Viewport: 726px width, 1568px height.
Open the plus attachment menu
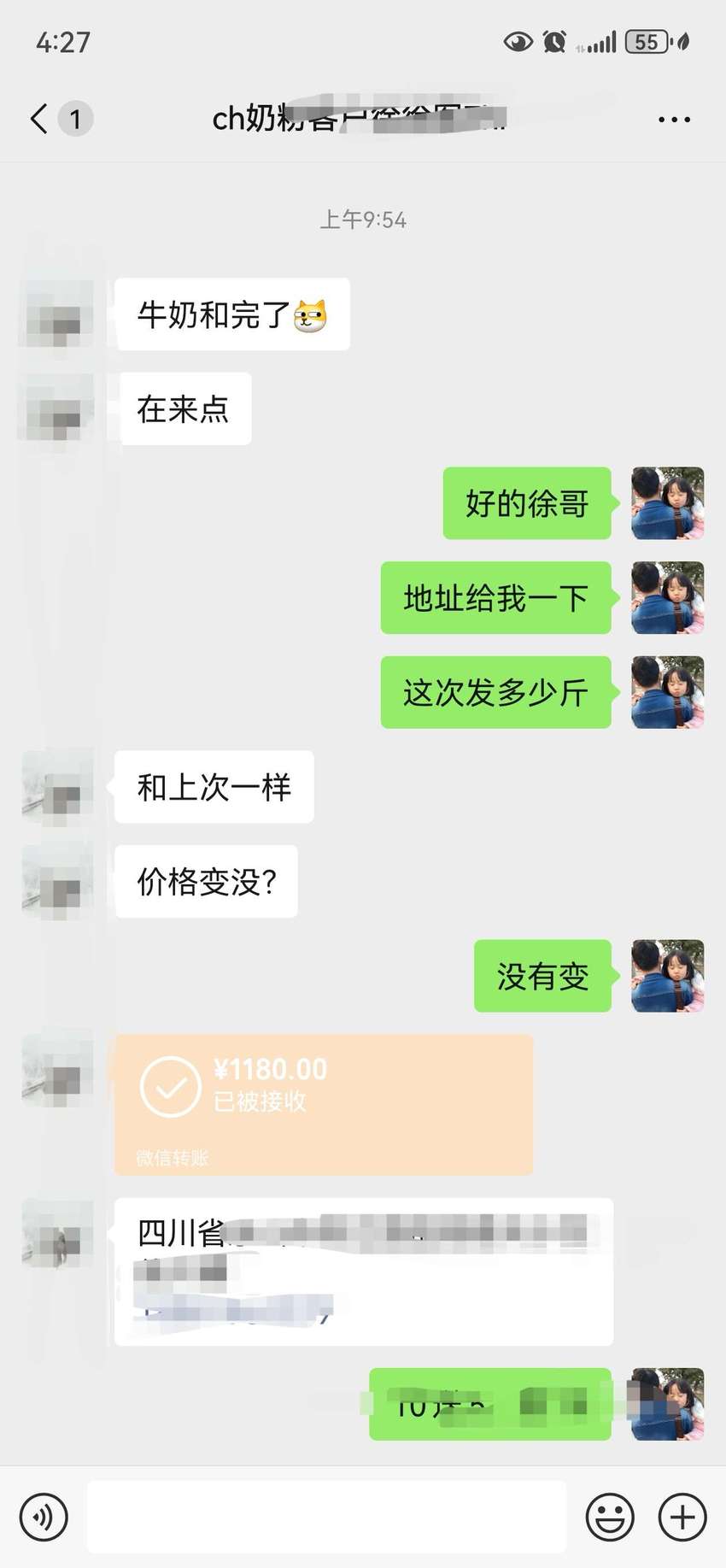coord(682,1517)
